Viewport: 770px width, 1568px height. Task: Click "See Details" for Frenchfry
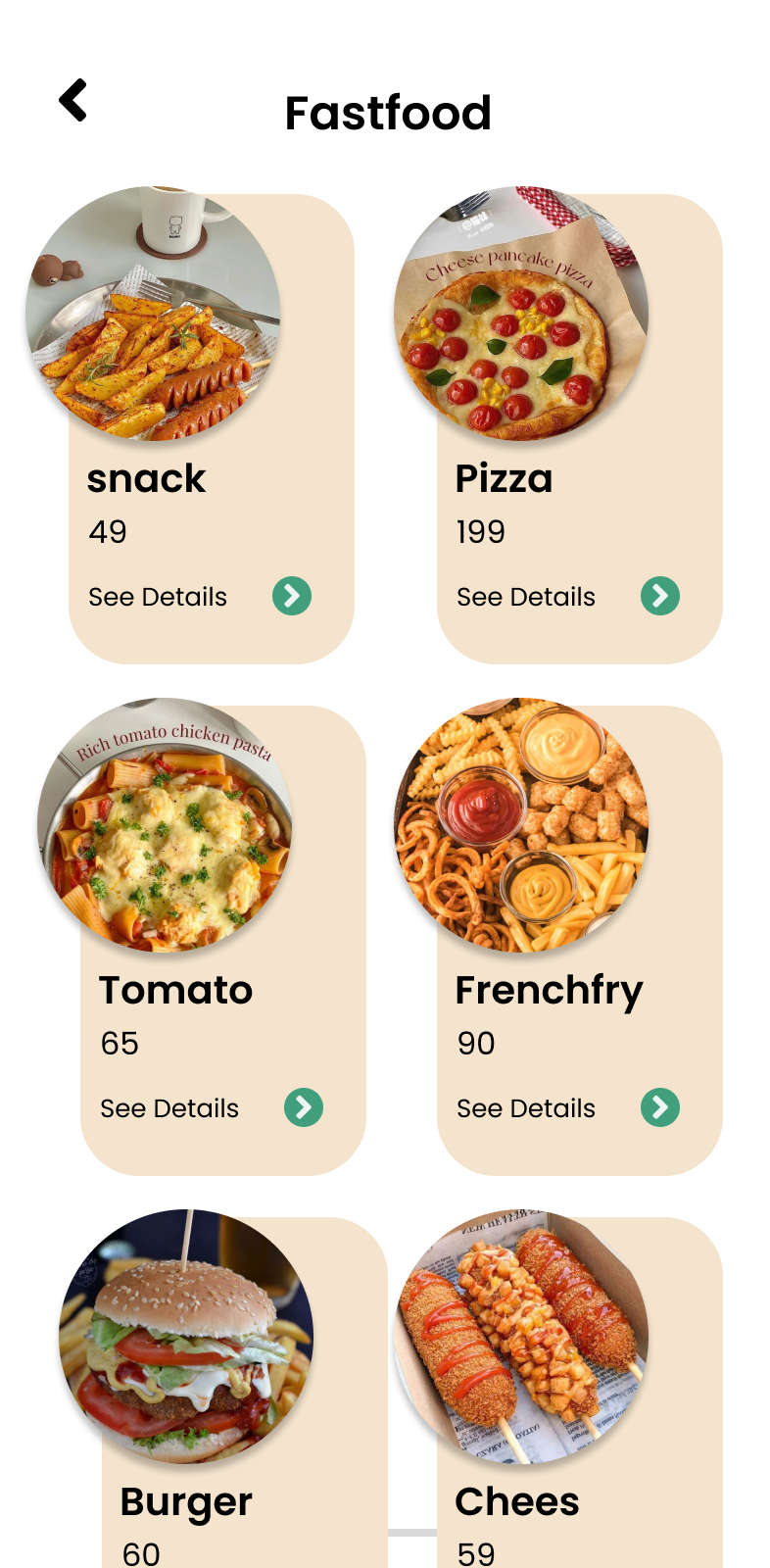click(x=526, y=1107)
